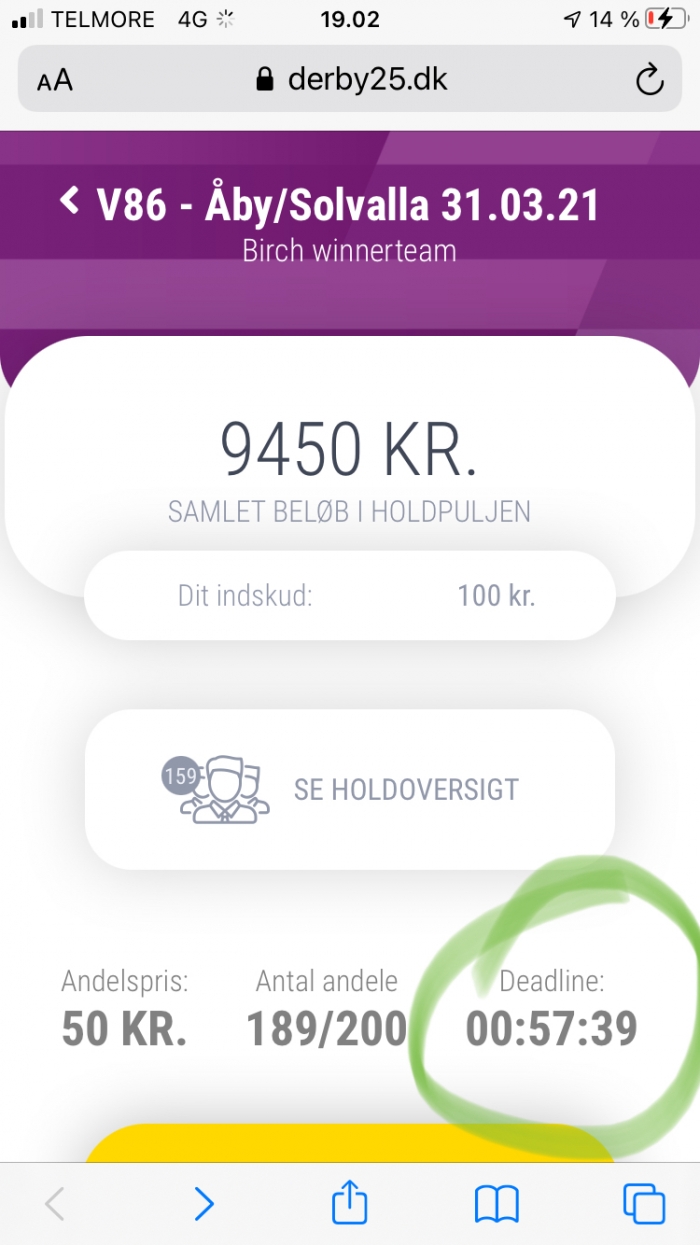The image size is (700, 1245).
Task: Go forward in Safari history
Action: pos(204,1204)
